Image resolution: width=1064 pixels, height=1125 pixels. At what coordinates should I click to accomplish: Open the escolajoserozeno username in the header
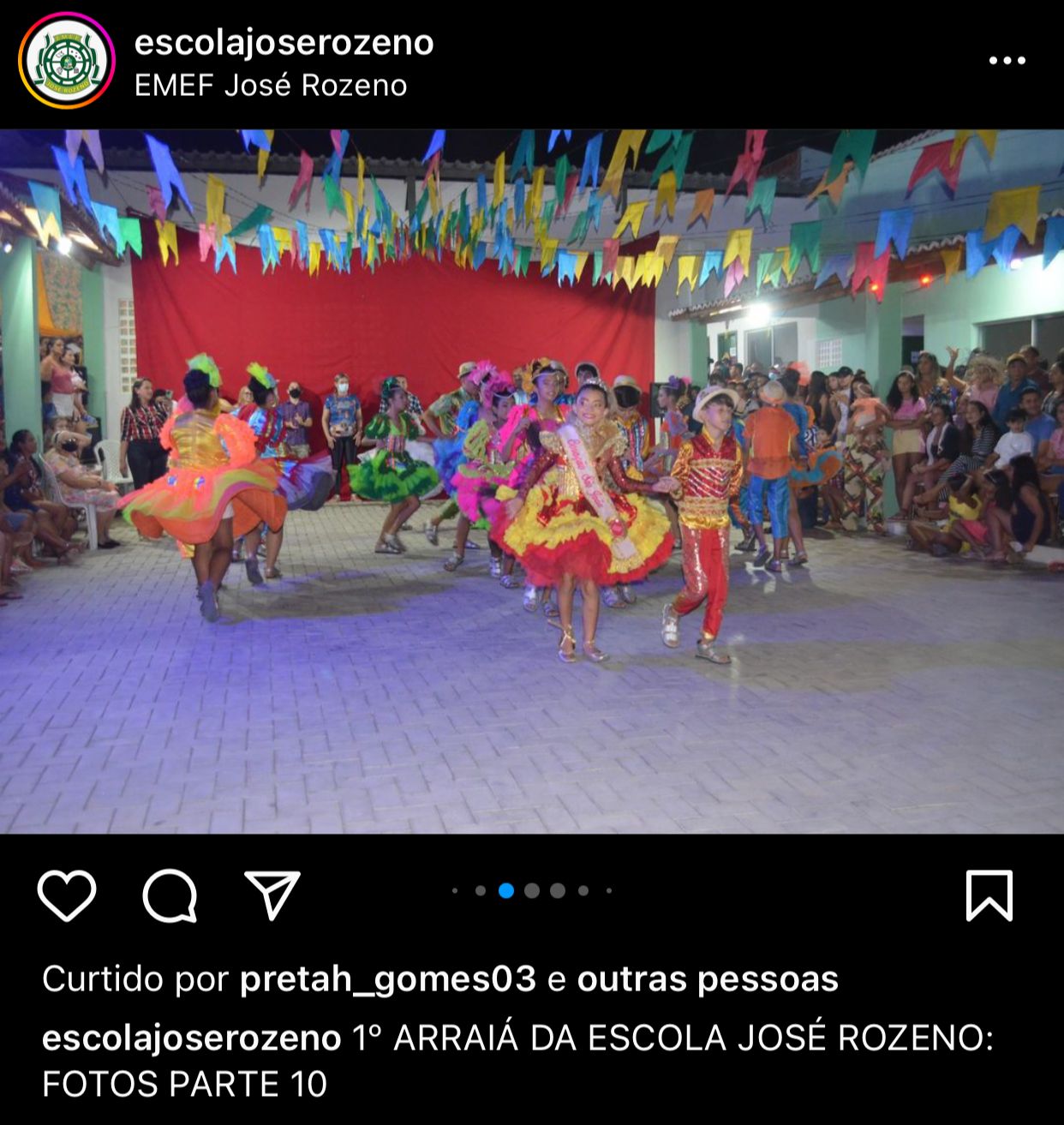284,42
